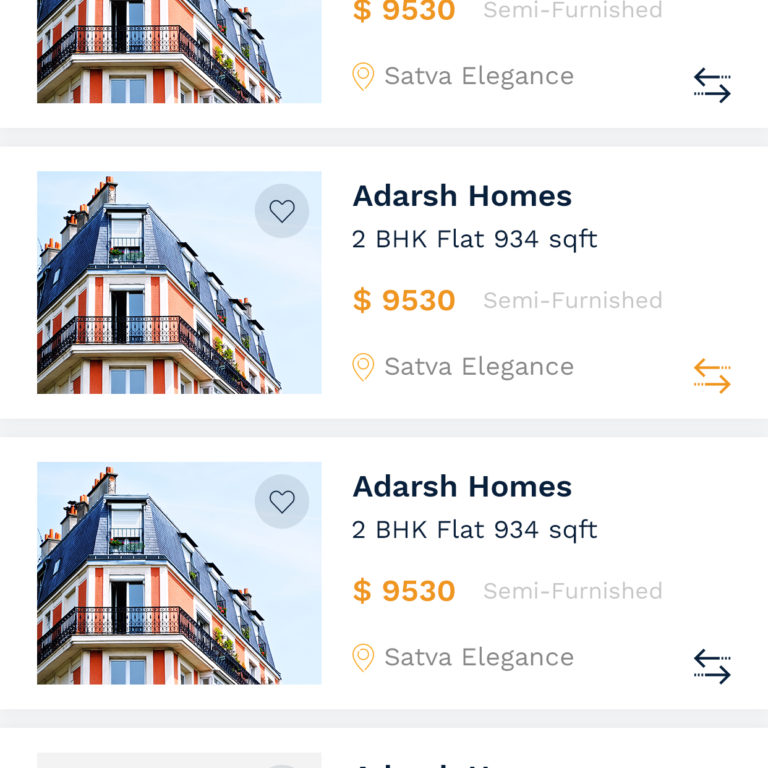The width and height of the screenshot is (768, 768).
Task: Favorite the listing that has orange compare arrows
Action: (x=282, y=211)
